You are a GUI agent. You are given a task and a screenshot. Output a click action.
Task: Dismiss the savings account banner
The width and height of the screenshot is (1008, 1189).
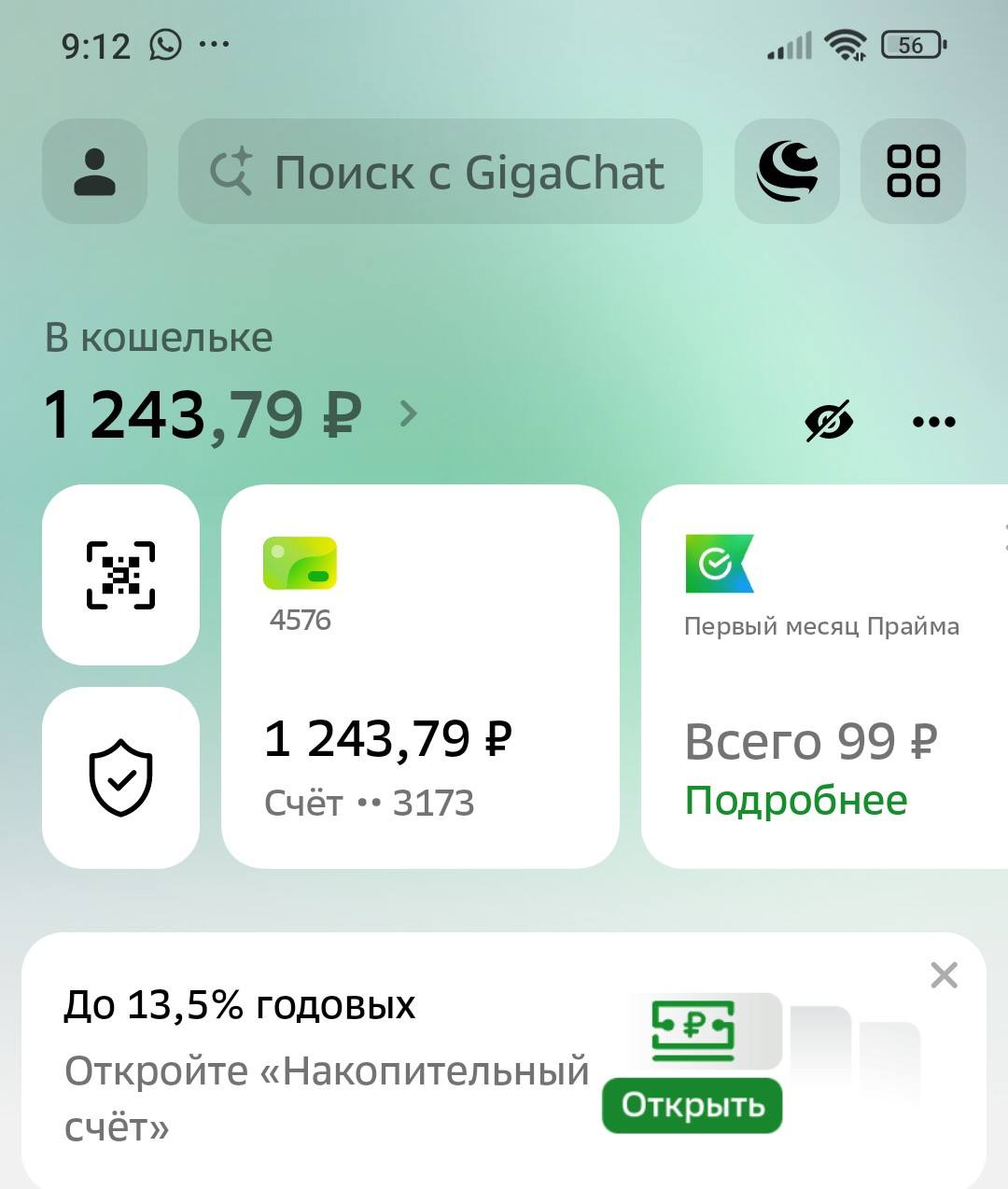945,974
